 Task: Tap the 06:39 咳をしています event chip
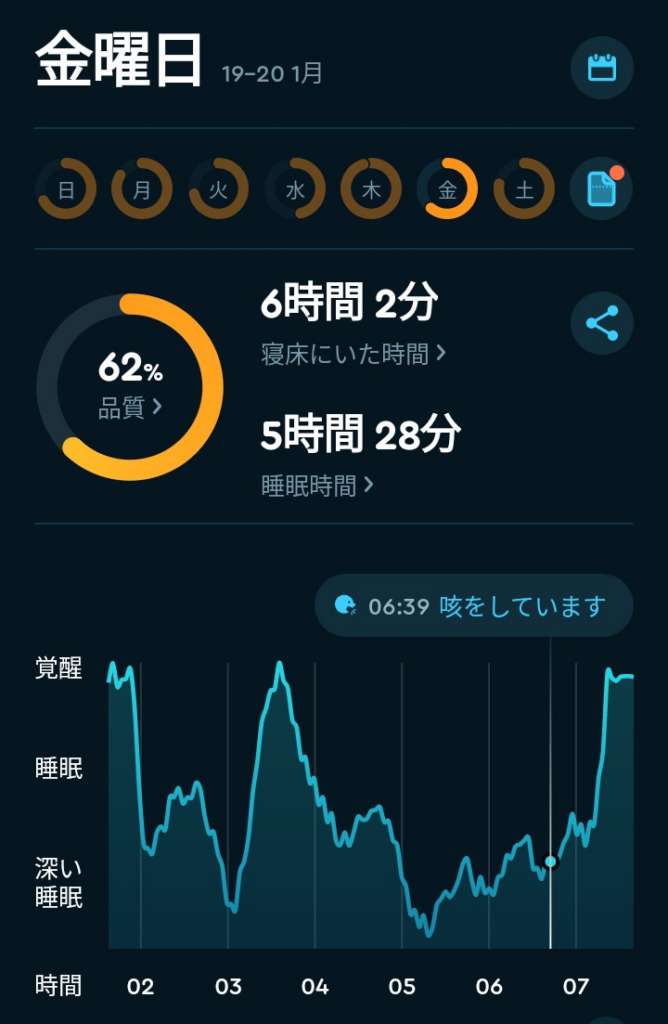[474, 606]
